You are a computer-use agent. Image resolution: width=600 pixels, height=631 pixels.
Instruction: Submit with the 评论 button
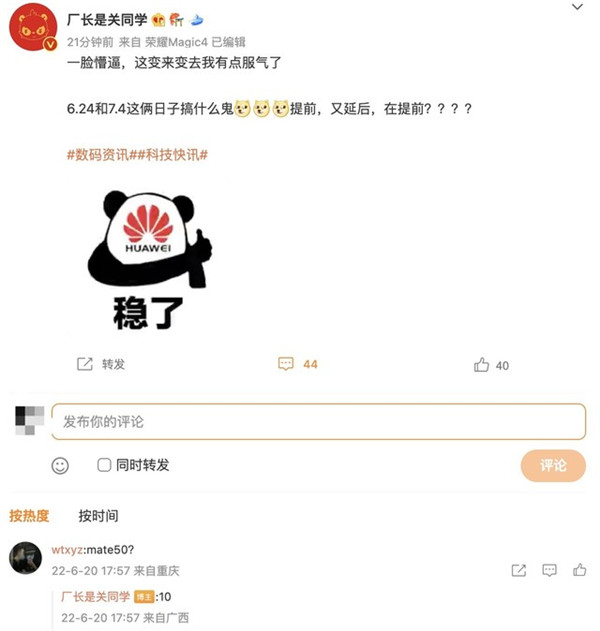[553, 466]
